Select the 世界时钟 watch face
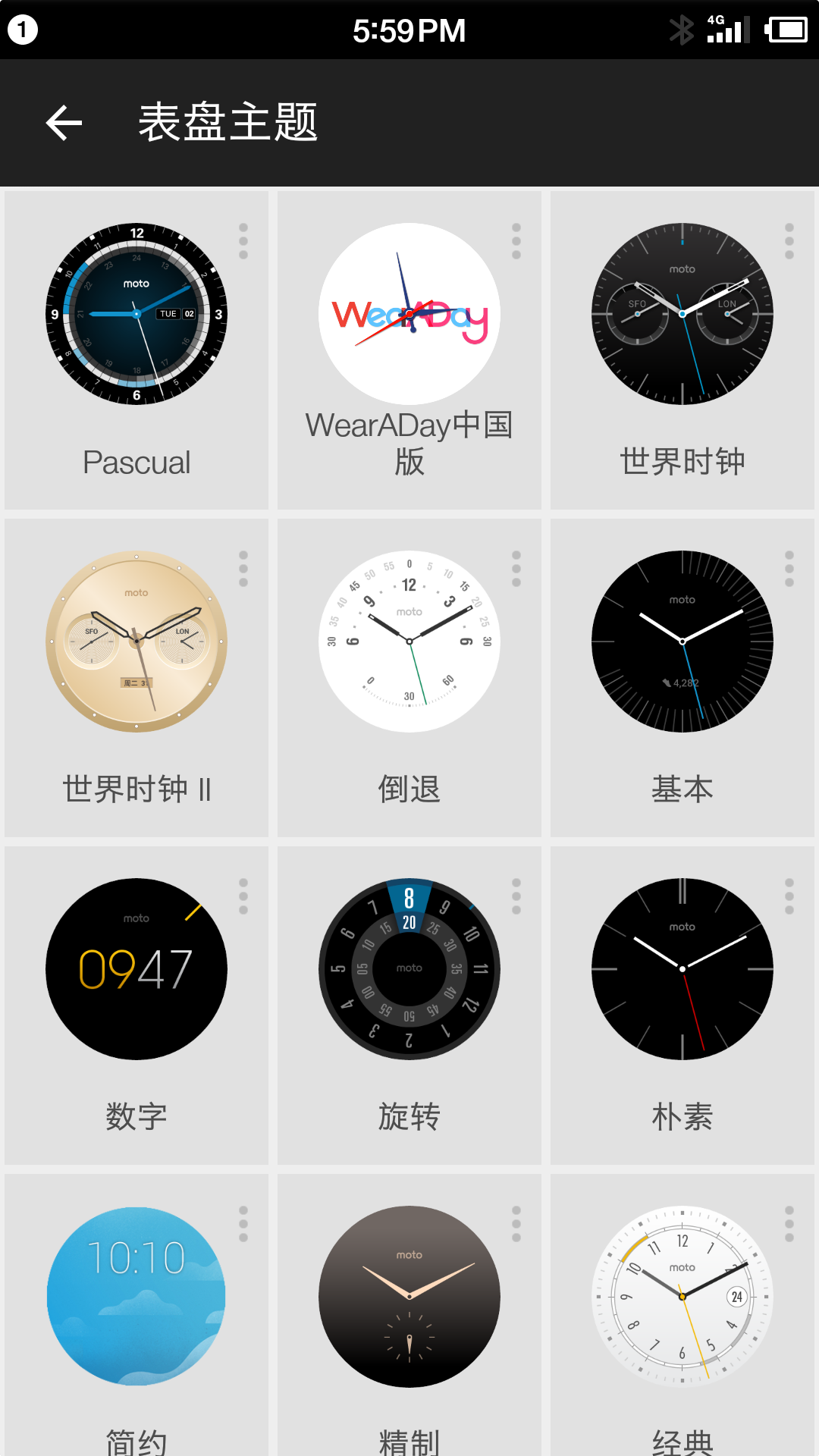This screenshot has width=819, height=1456. click(x=682, y=350)
